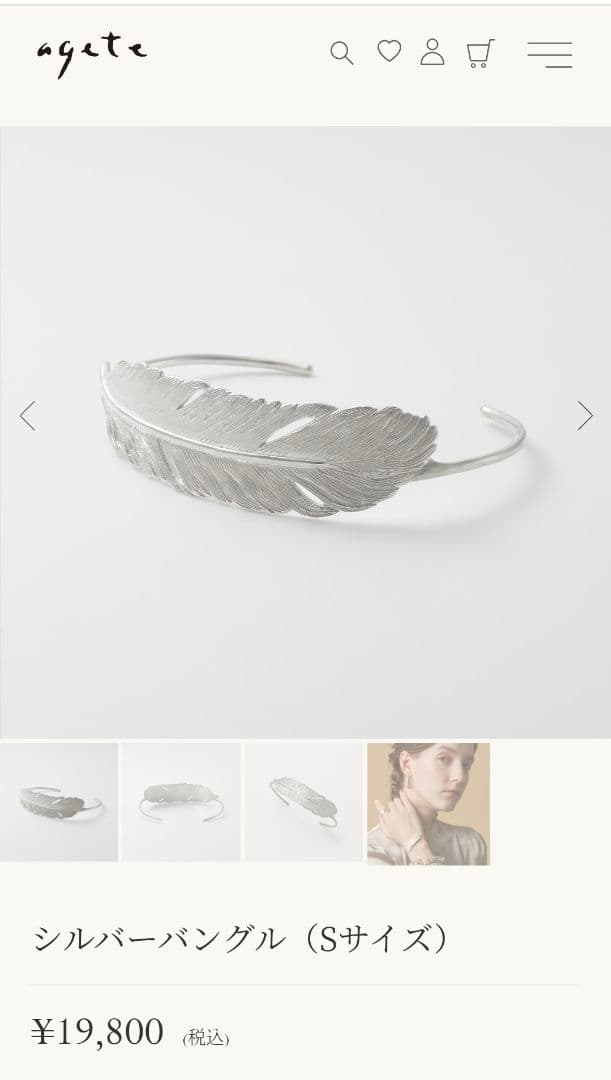611x1080 pixels.
Task: Select the first feather bangle thumbnail
Action: (59, 802)
